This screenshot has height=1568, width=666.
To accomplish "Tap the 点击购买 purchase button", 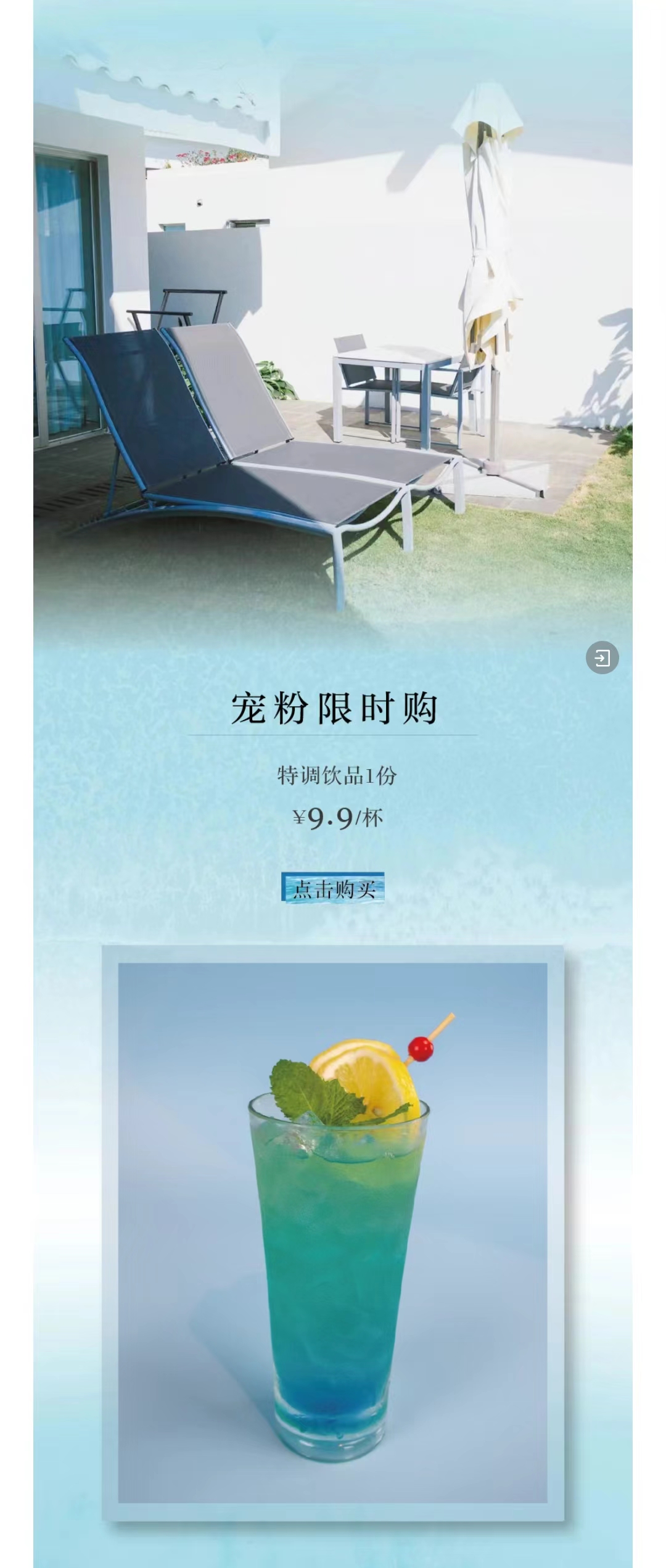I will tap(333, 888).
